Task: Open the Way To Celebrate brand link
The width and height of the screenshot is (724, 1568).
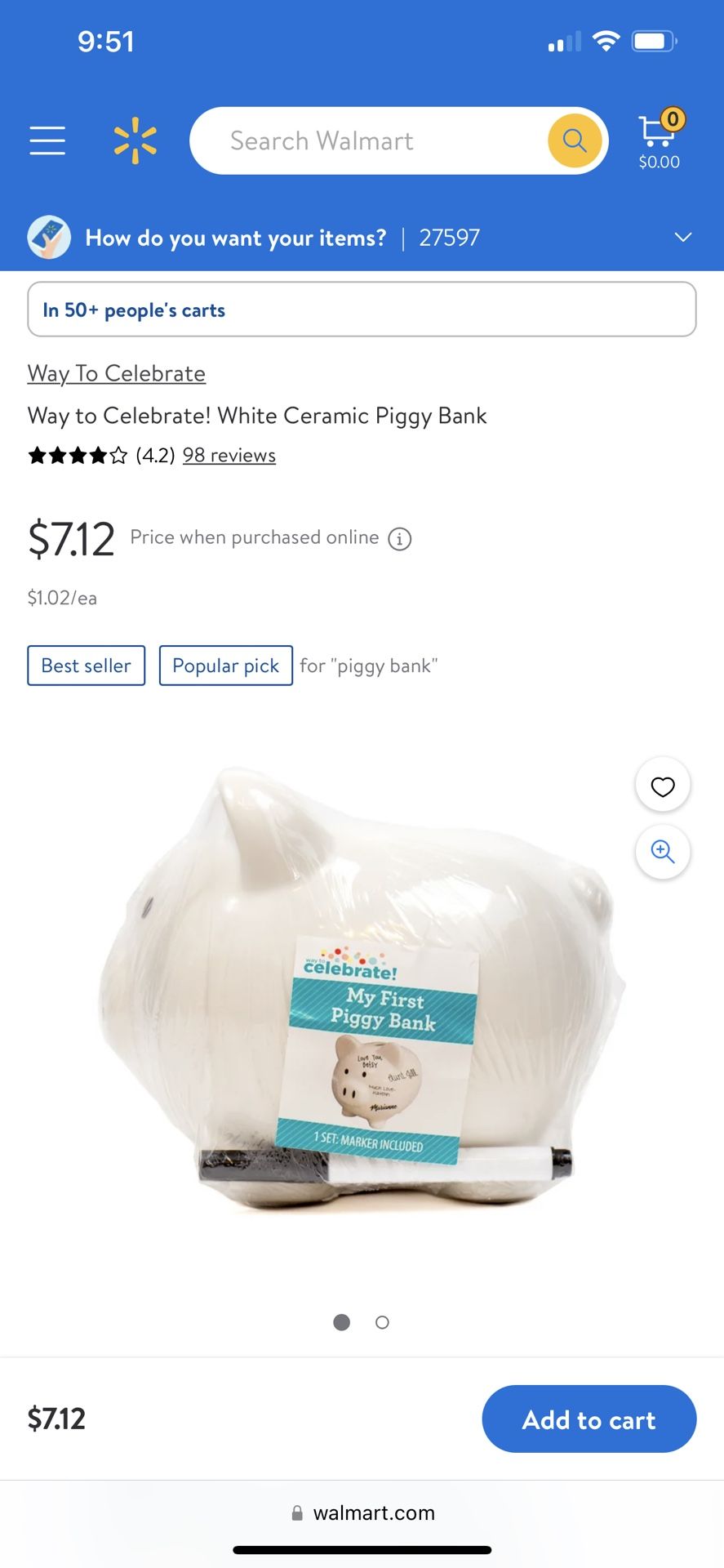Action: 117,373
